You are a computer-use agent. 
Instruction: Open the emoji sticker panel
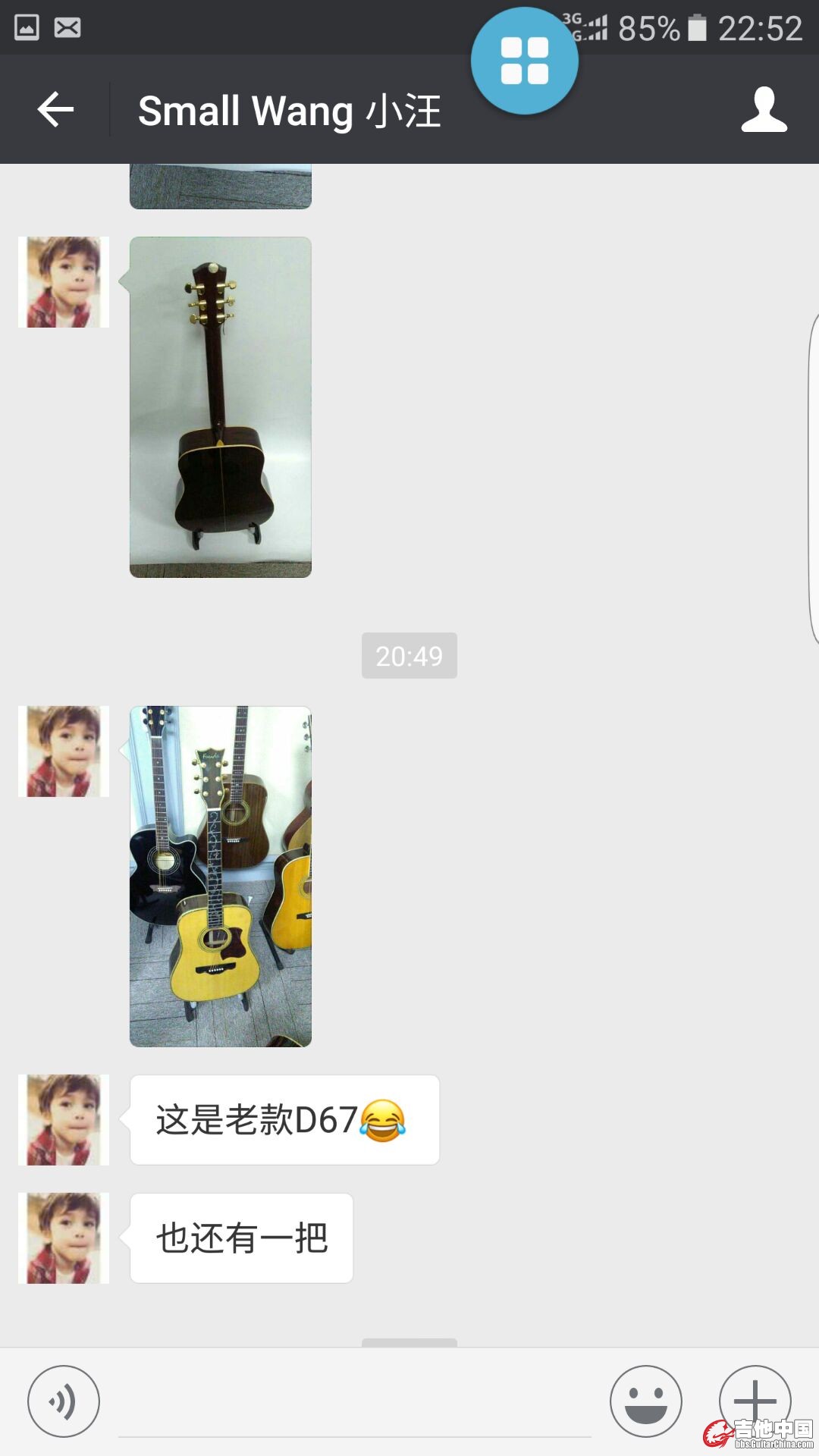coord(646,1401)
